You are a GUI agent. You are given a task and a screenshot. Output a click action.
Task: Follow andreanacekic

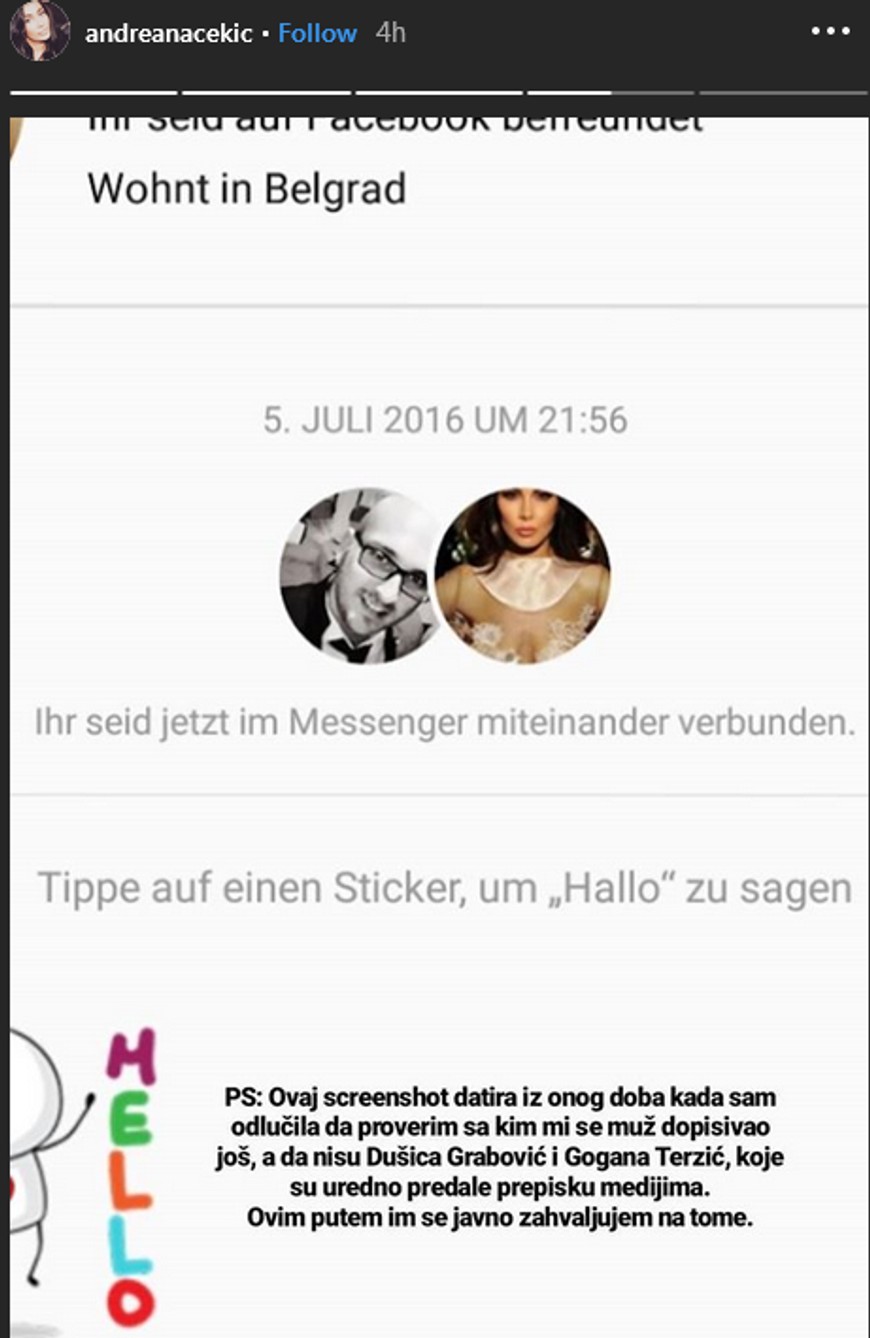point(317,33)
